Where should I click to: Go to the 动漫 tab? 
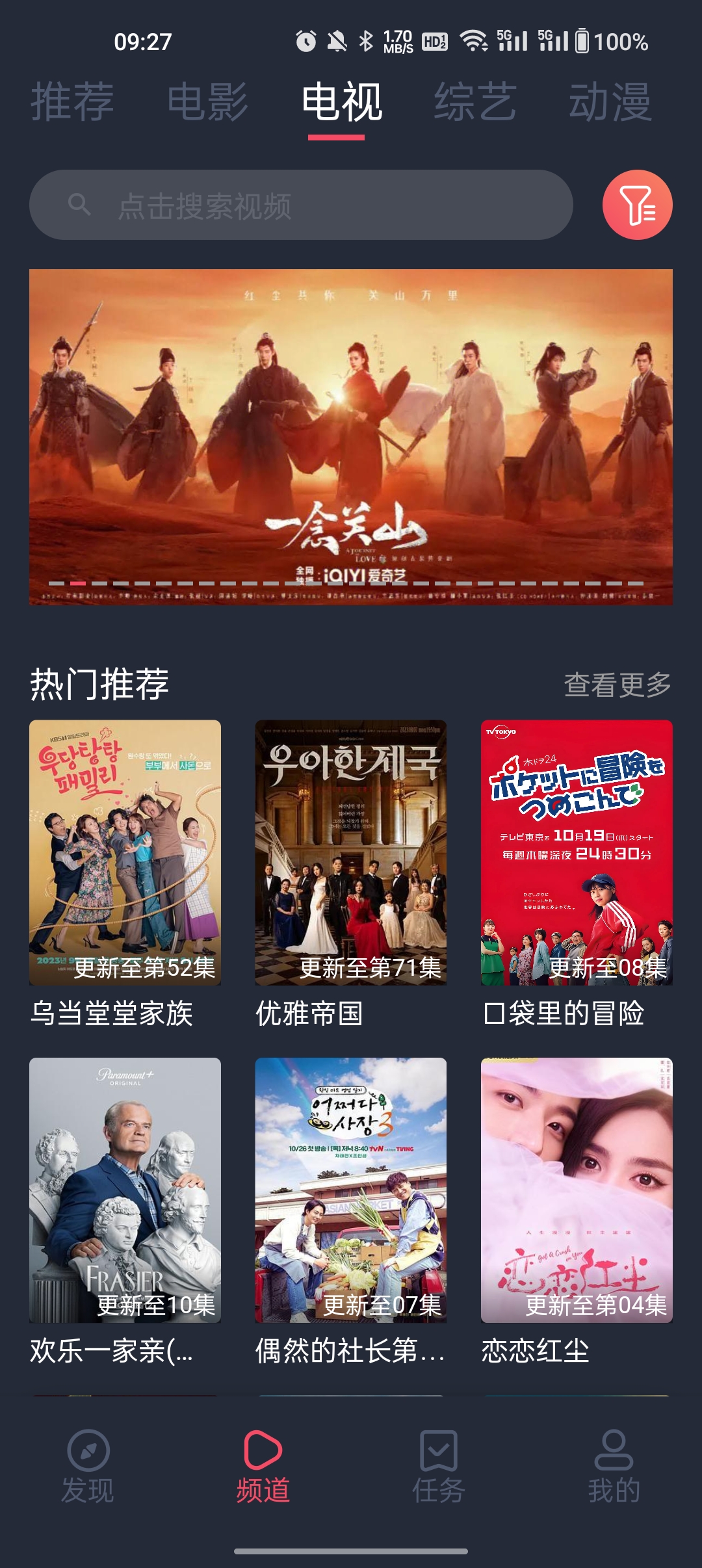(610, 102)
